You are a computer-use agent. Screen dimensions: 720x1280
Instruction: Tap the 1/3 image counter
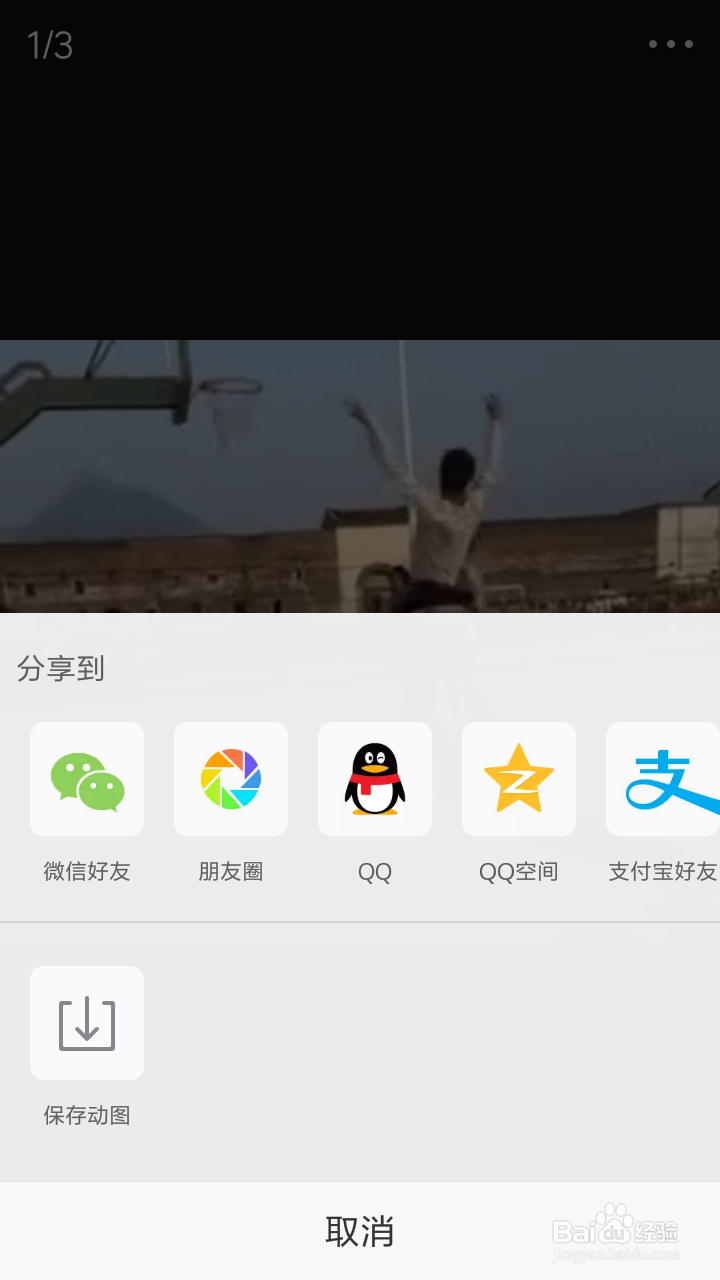[50, 44]
